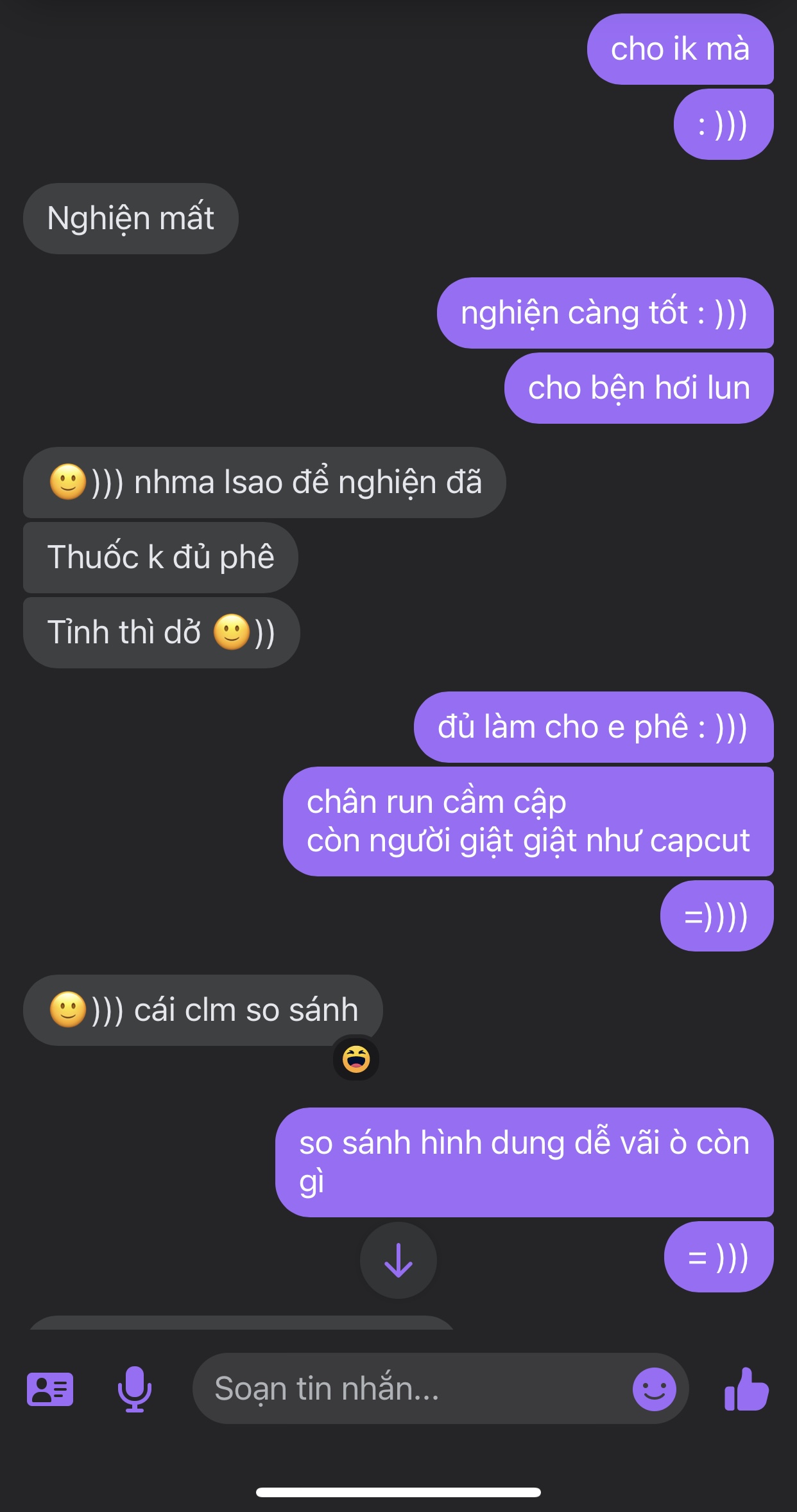Send a thumbs-up like
The width and height of the screenshot is (797, 1512).
pos(746,1389)
